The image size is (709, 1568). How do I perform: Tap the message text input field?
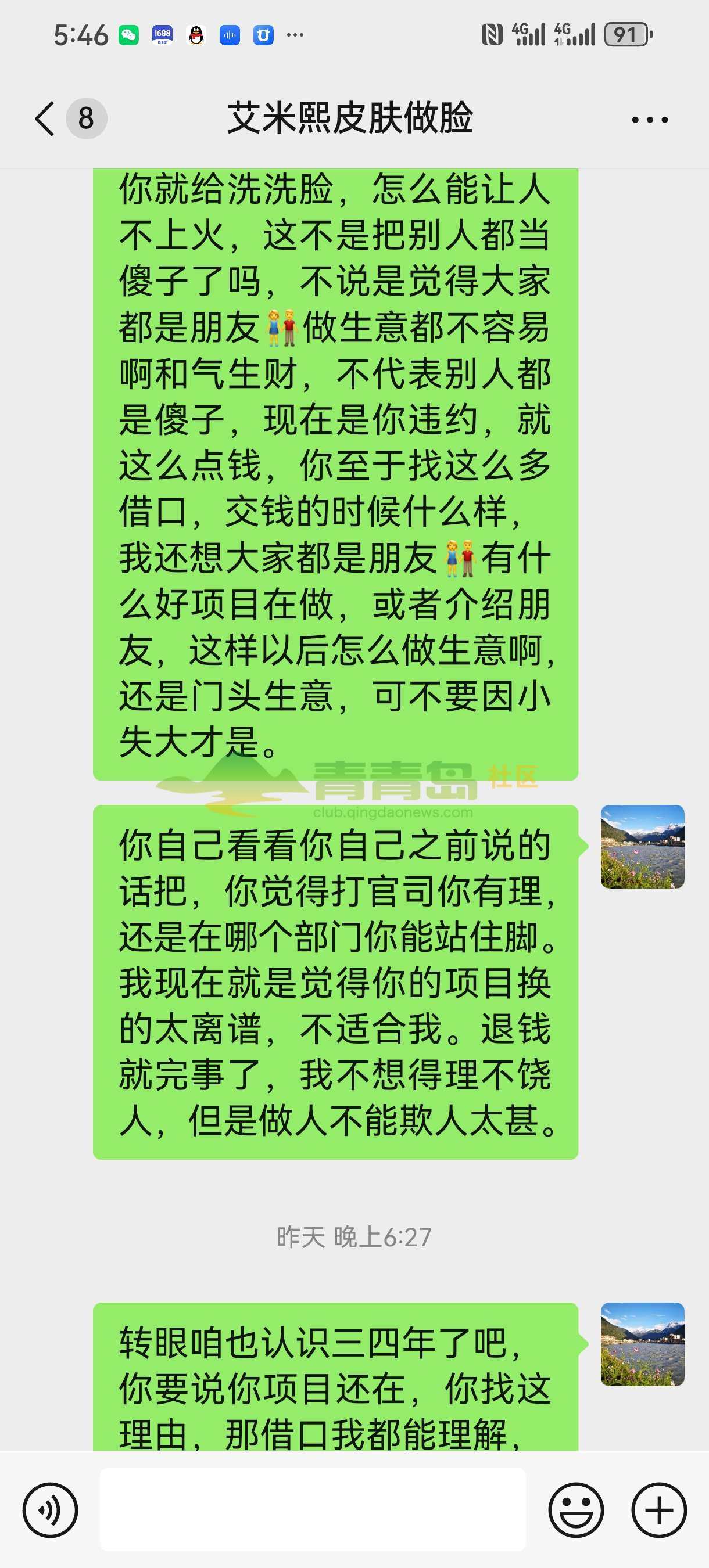pyautogui.click(x=313, y=1510)
